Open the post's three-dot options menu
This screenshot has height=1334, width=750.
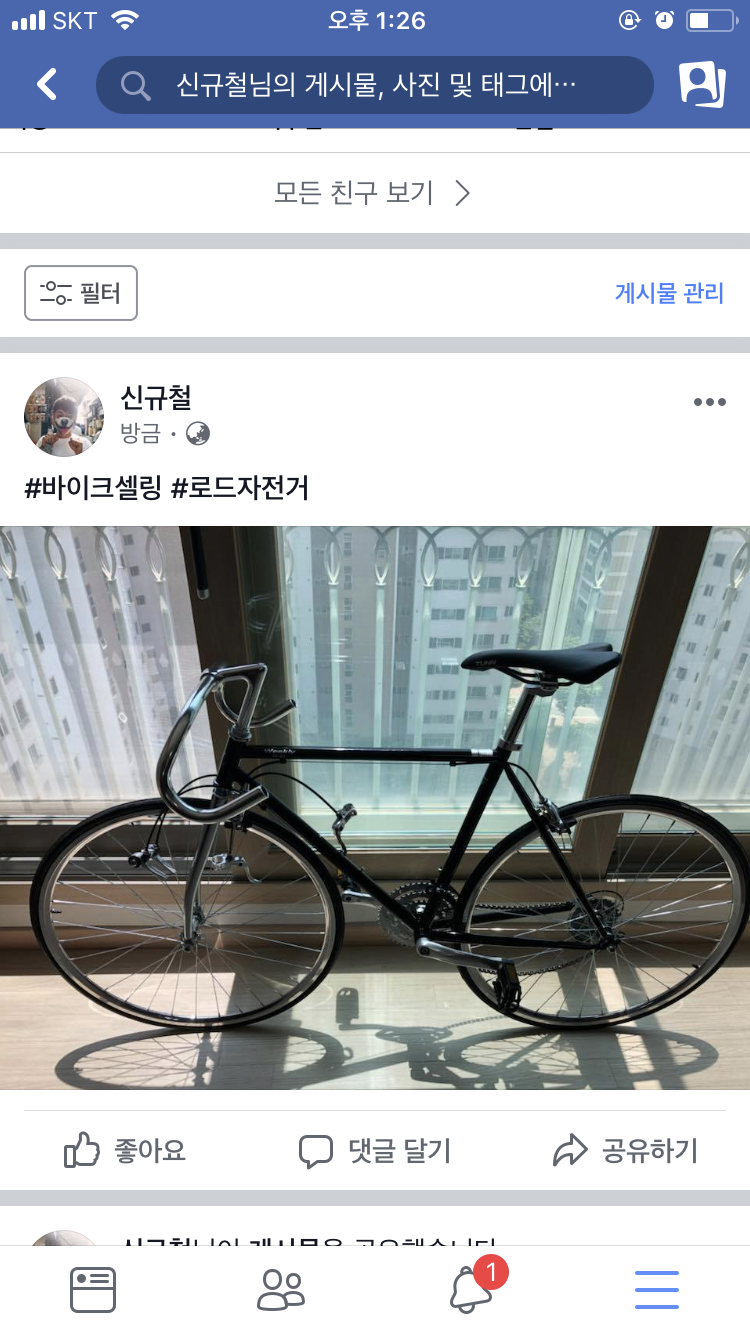(709, 402)
